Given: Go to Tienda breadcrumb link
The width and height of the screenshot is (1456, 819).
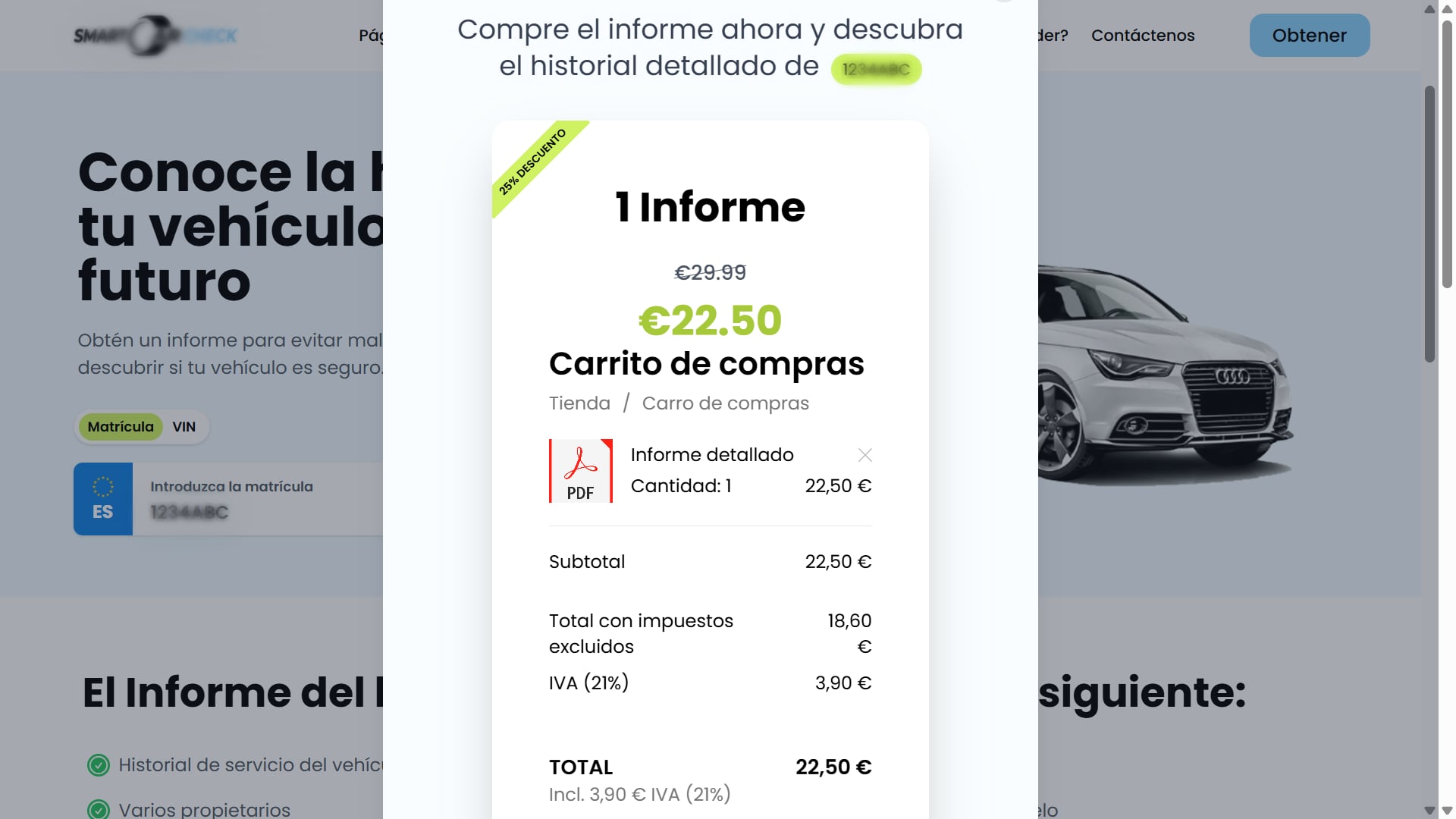Looking at the screenshot, I should [579, 403].
